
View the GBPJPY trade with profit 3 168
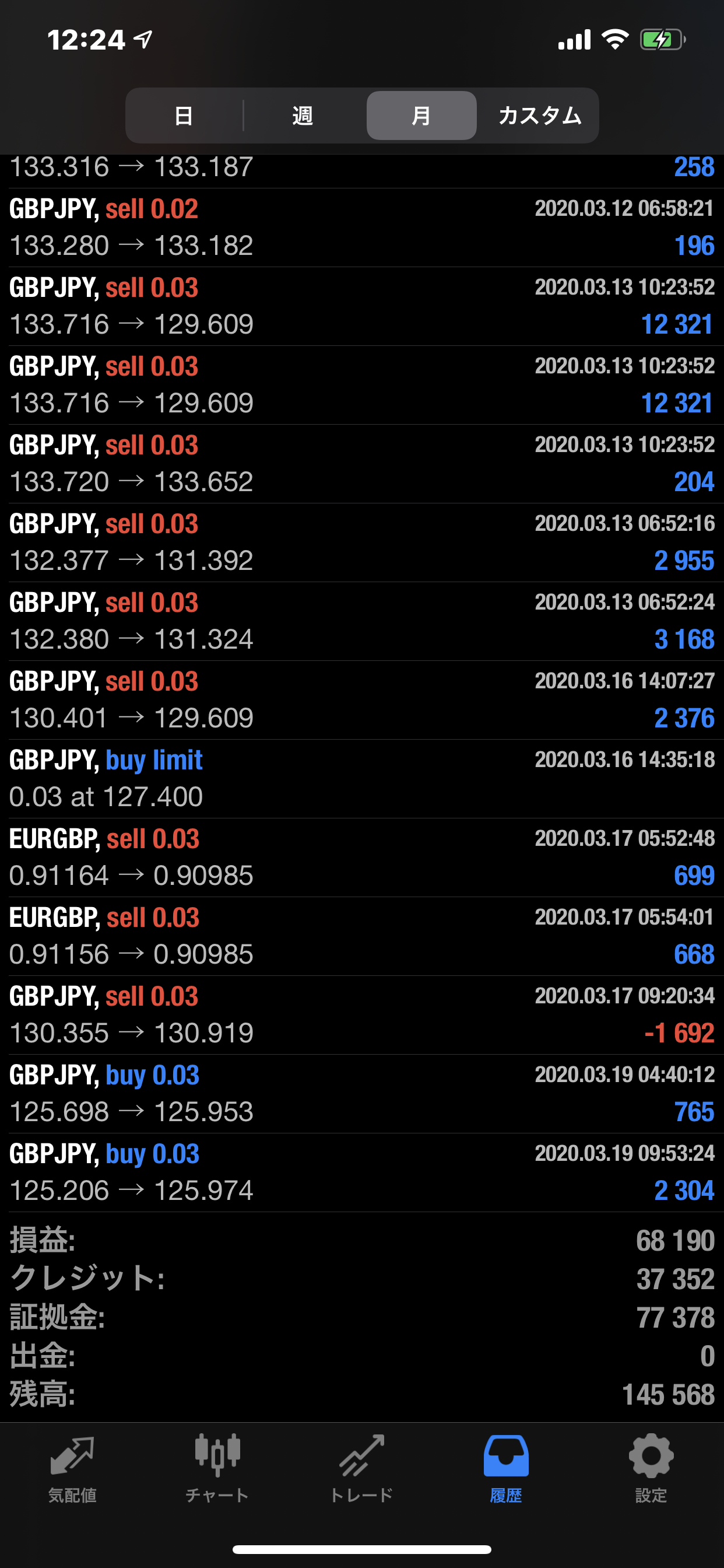[x=362, y=621]
